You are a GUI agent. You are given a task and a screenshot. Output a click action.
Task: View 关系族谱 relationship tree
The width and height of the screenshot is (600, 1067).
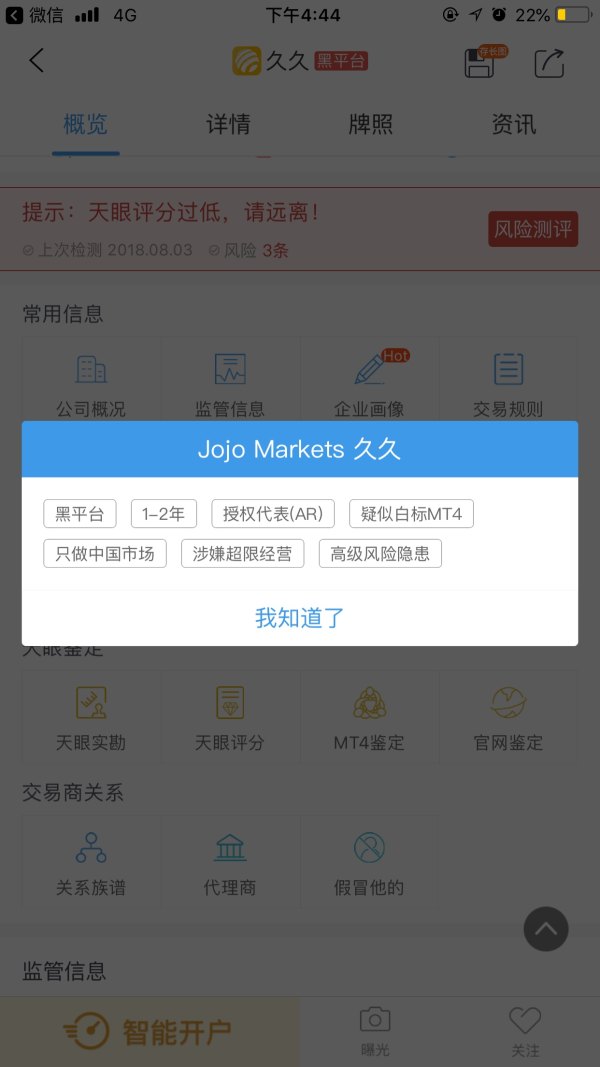91,862
